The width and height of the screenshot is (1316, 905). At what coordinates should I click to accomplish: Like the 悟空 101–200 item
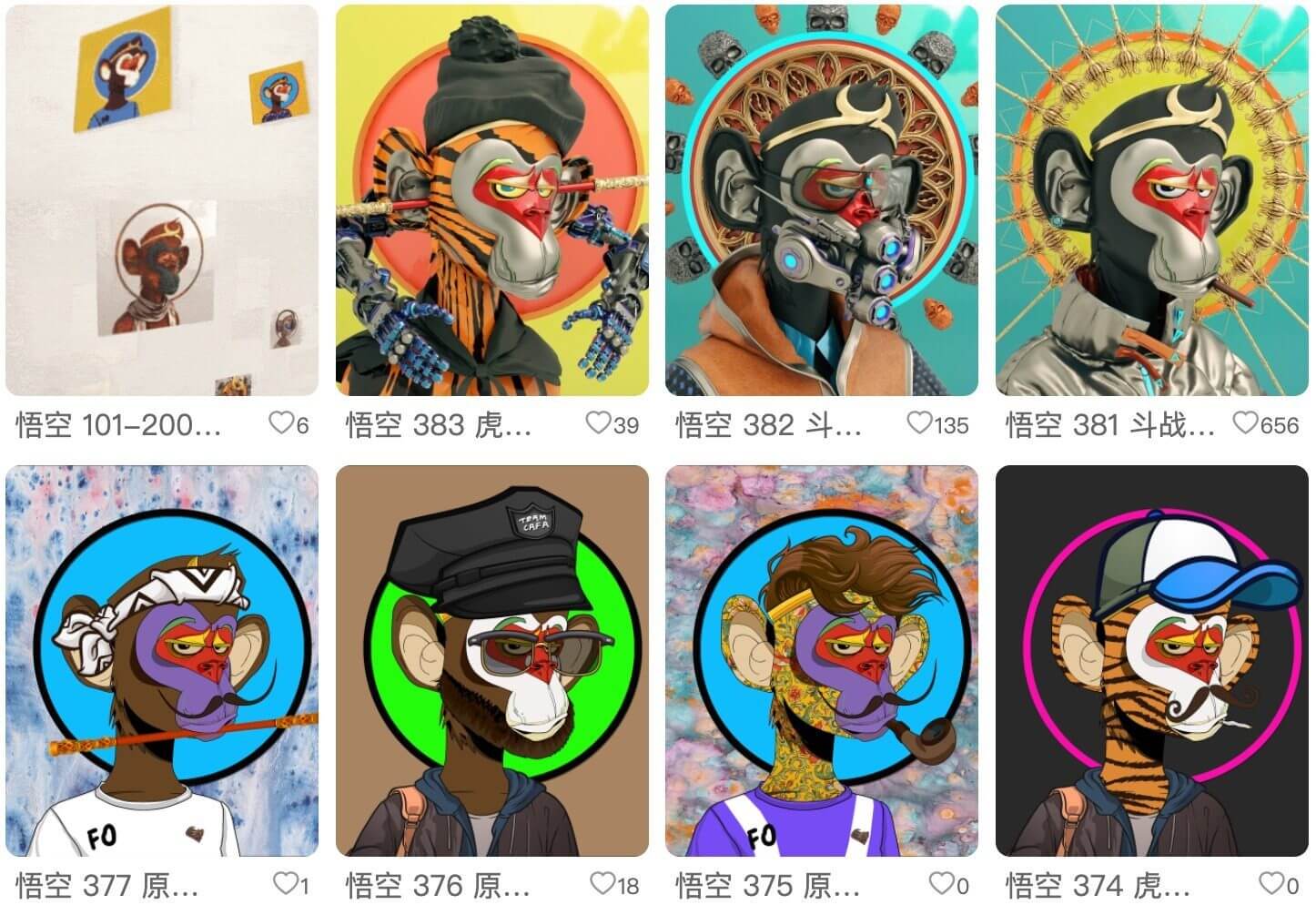click(x=281, y=423)
